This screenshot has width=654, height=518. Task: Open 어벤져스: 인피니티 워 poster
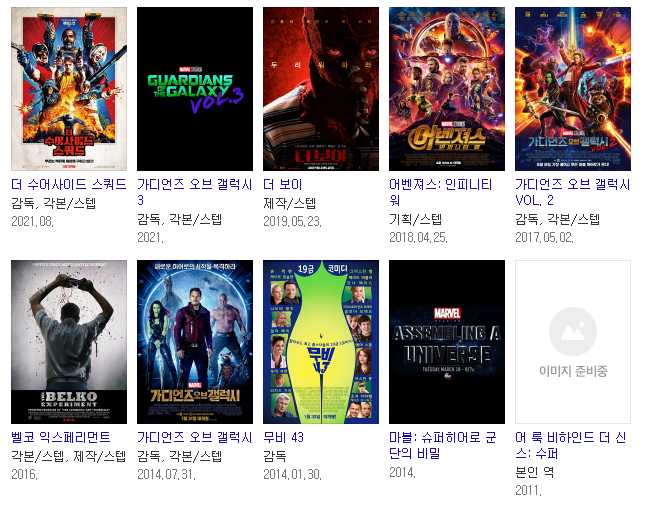[x=447, y=89]
